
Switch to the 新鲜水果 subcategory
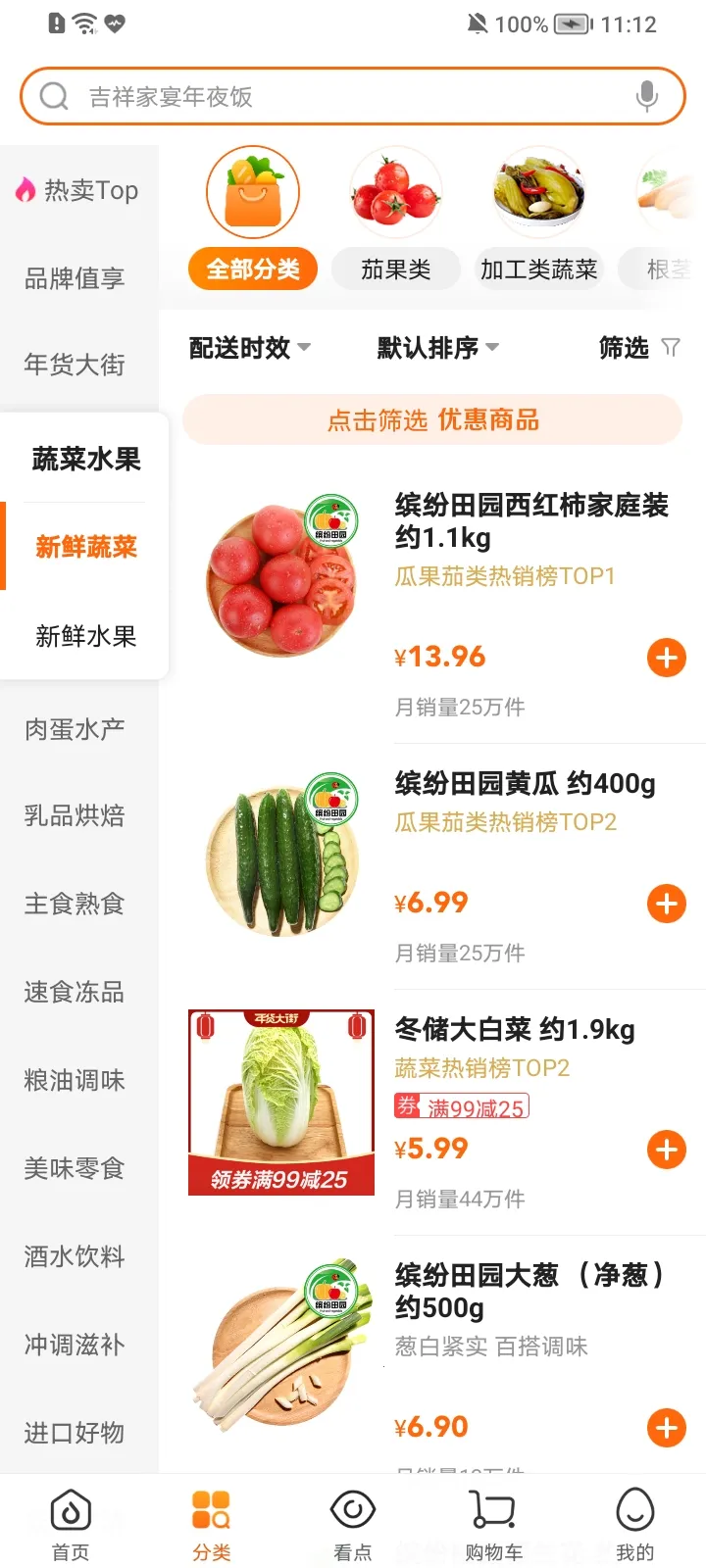(85, 636)
